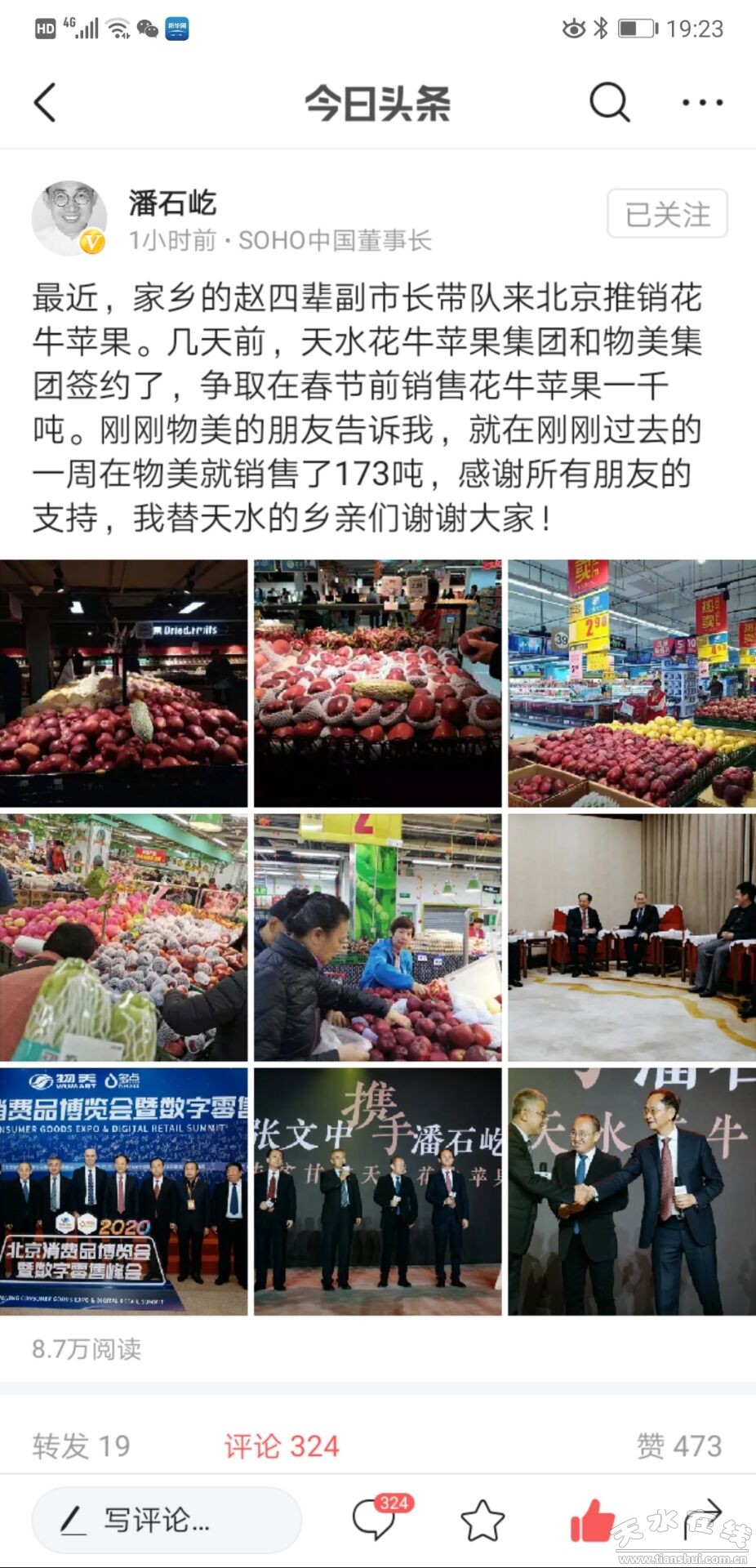Open 潘石屹's profile avatar

click(x=69, y=218)
